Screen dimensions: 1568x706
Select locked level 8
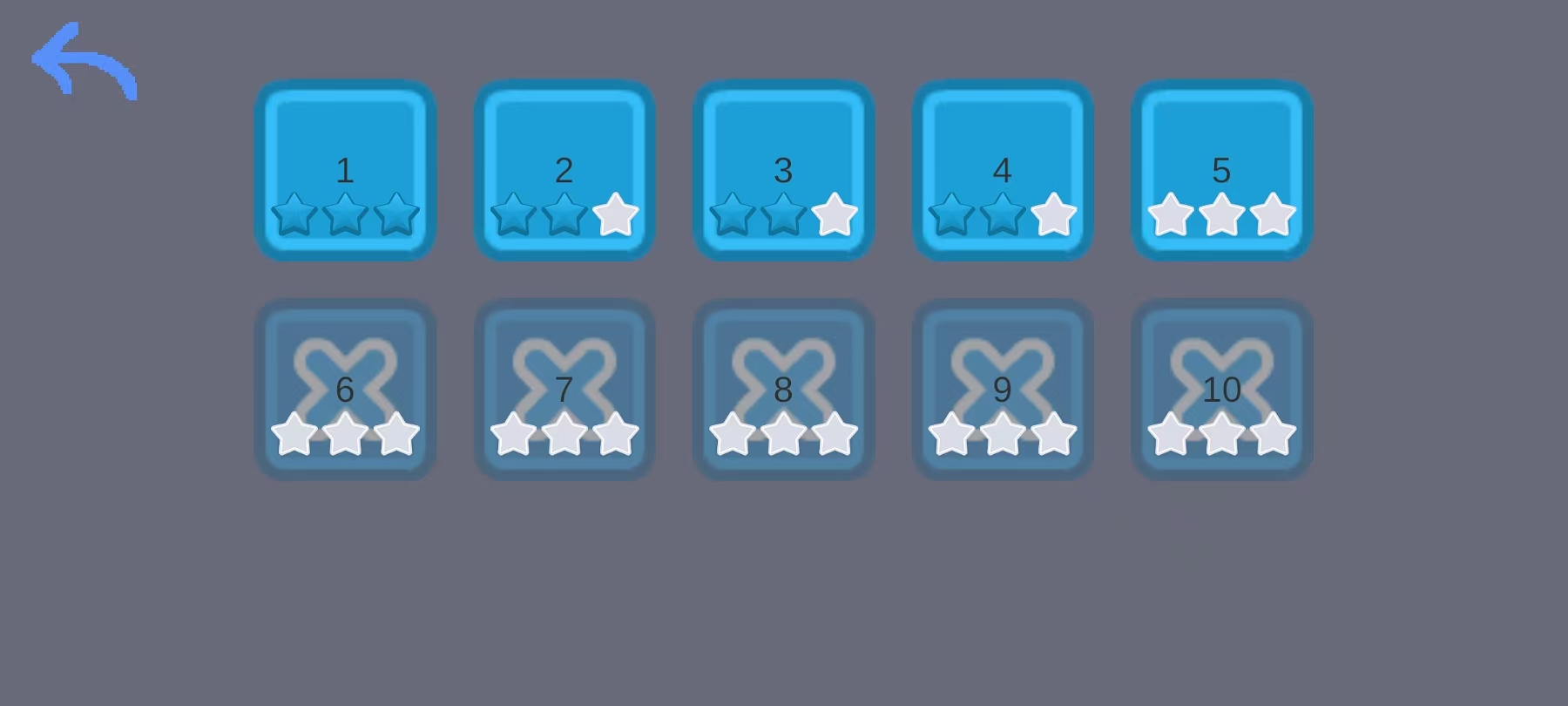(x=783, y=389)
